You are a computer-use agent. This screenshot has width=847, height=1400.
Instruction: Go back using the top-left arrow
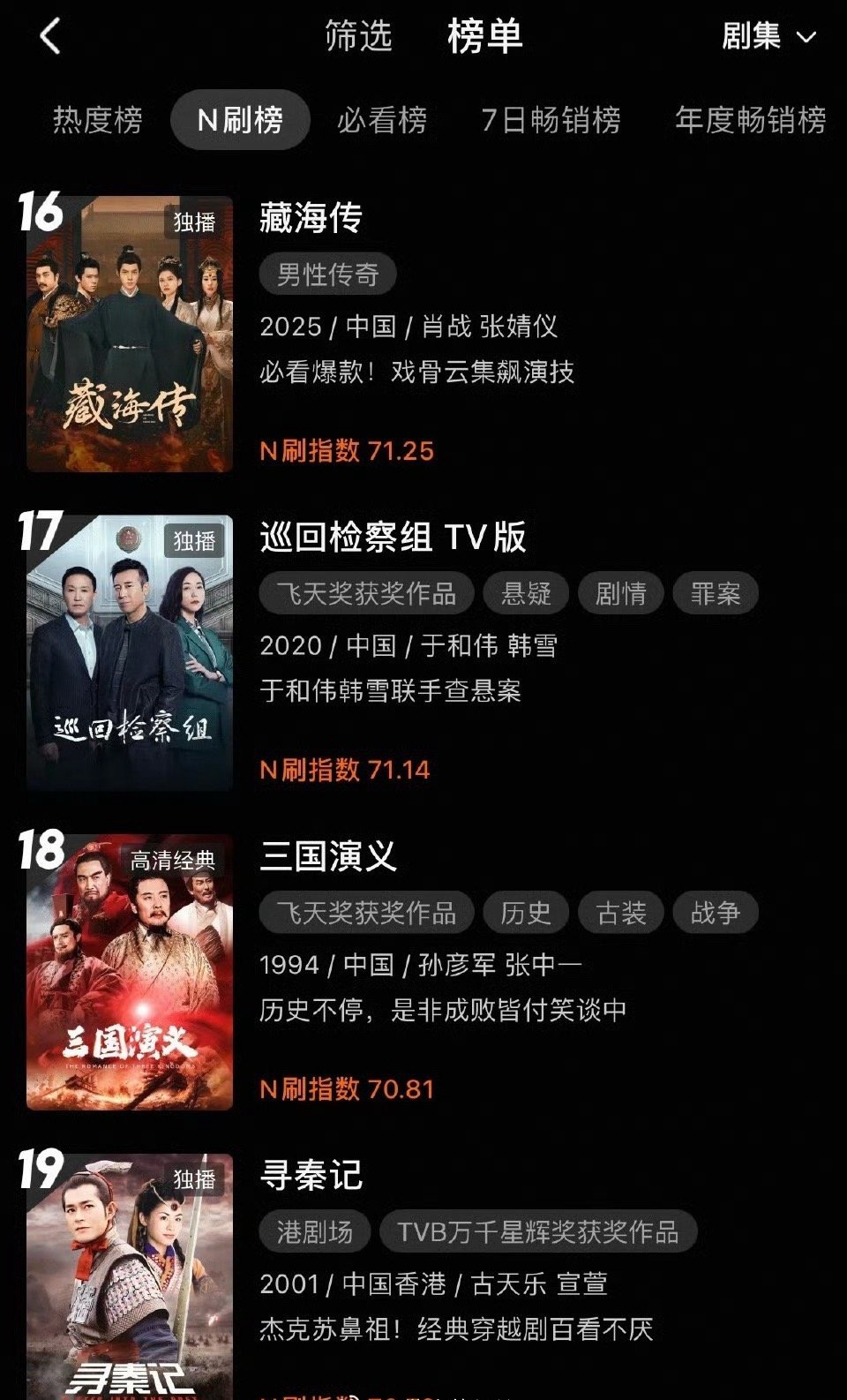(x=50, y=37)
